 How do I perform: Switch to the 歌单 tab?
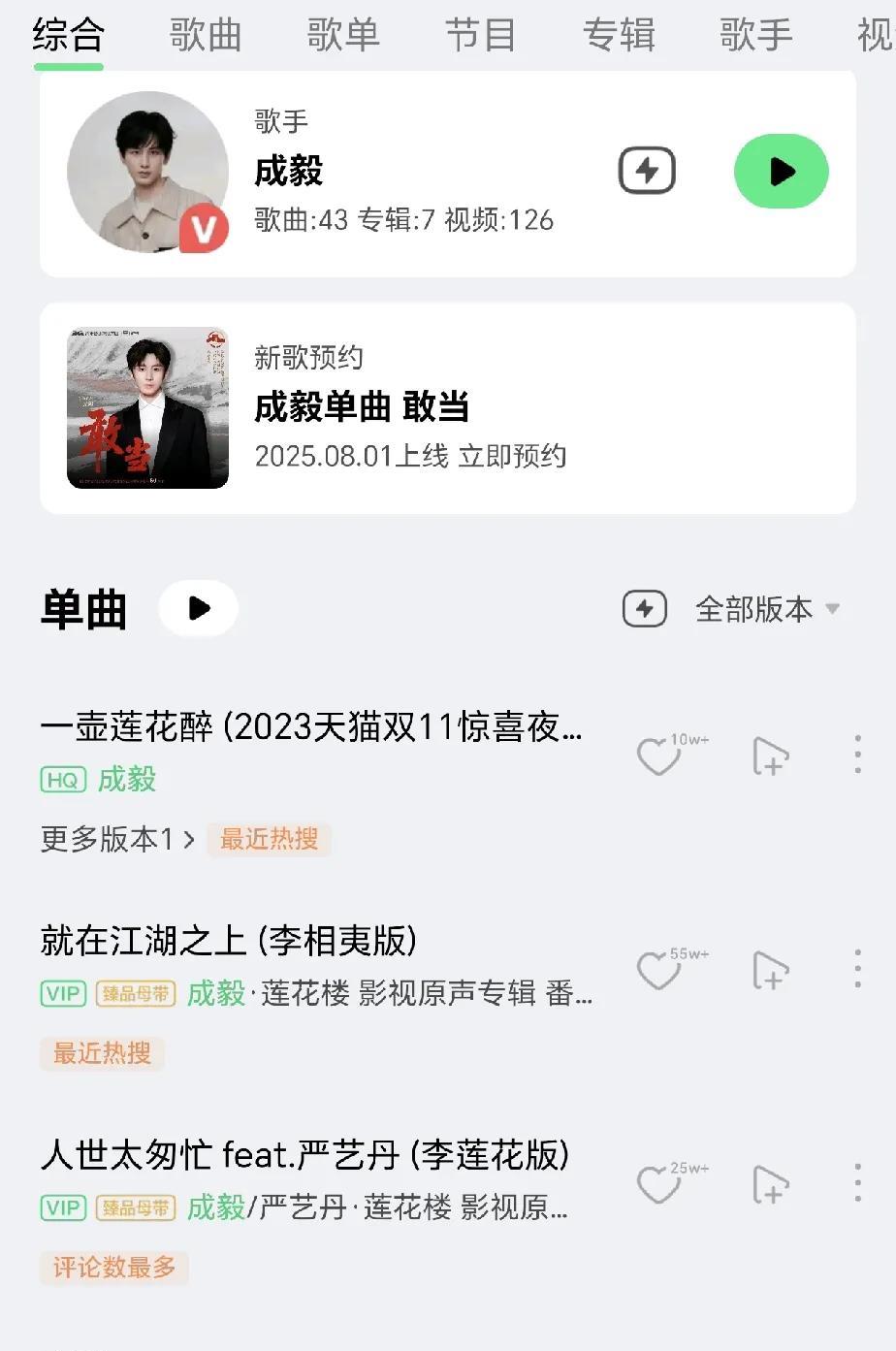tap(342, 36)
